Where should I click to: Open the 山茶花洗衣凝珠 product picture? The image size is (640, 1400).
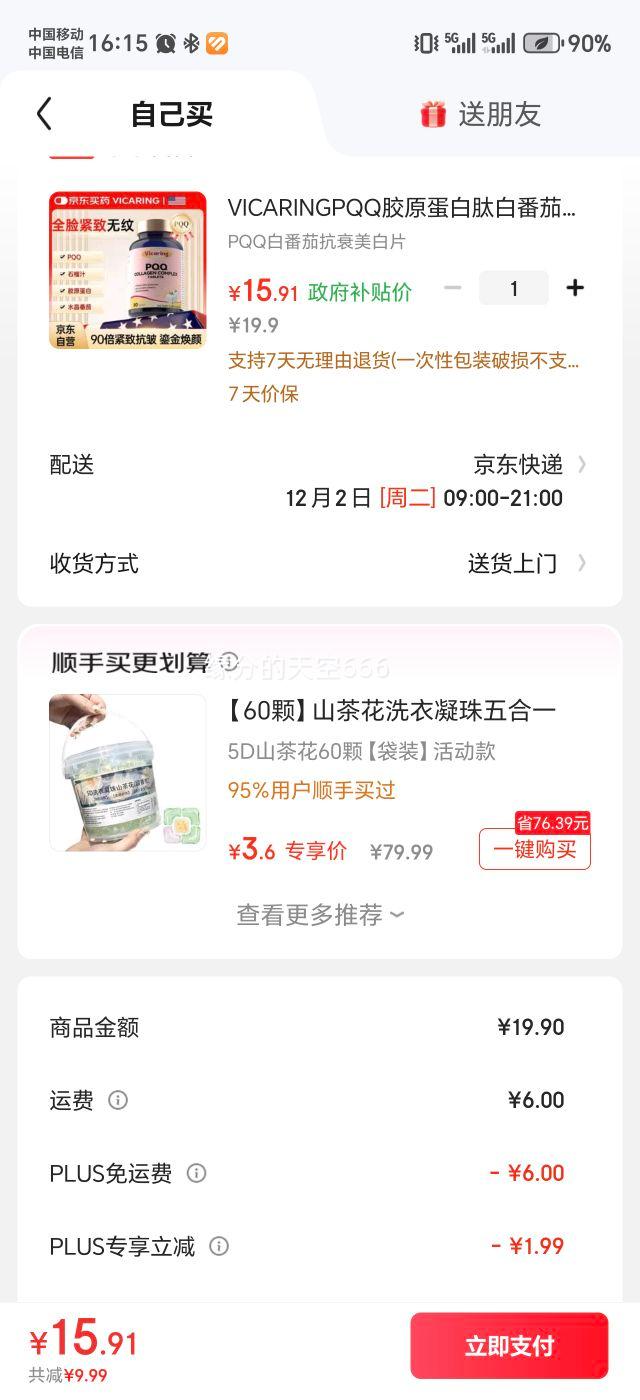point(127,773)
